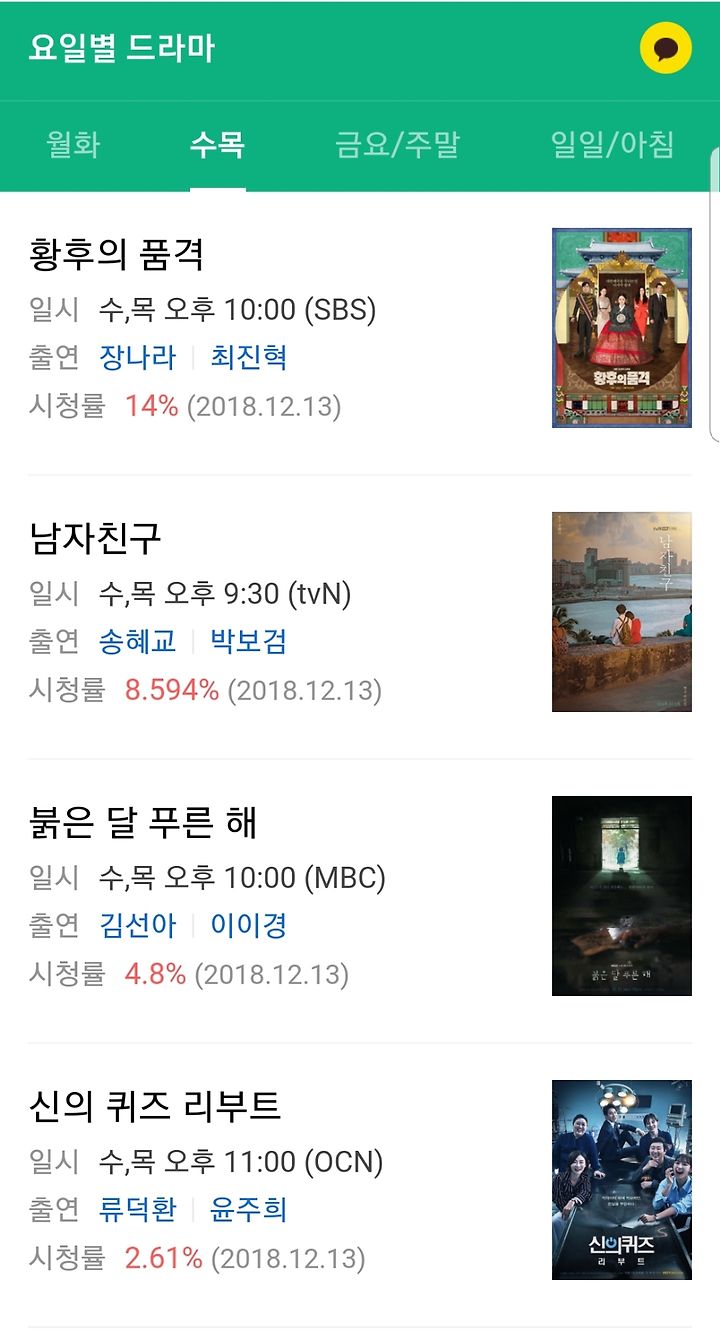Open actor link 류덕환
The height and width of the screenshot is (1330, 720).
pyautogui.click(x=138, y=1210)
